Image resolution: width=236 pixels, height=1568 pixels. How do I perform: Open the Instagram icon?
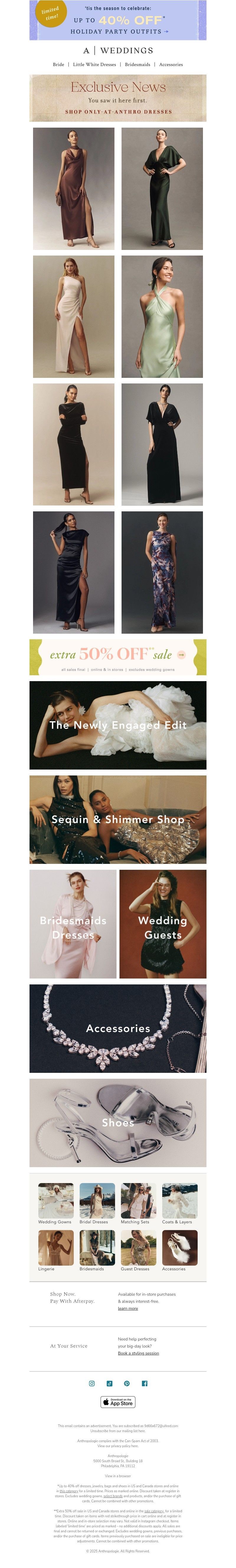[92, 1383]
